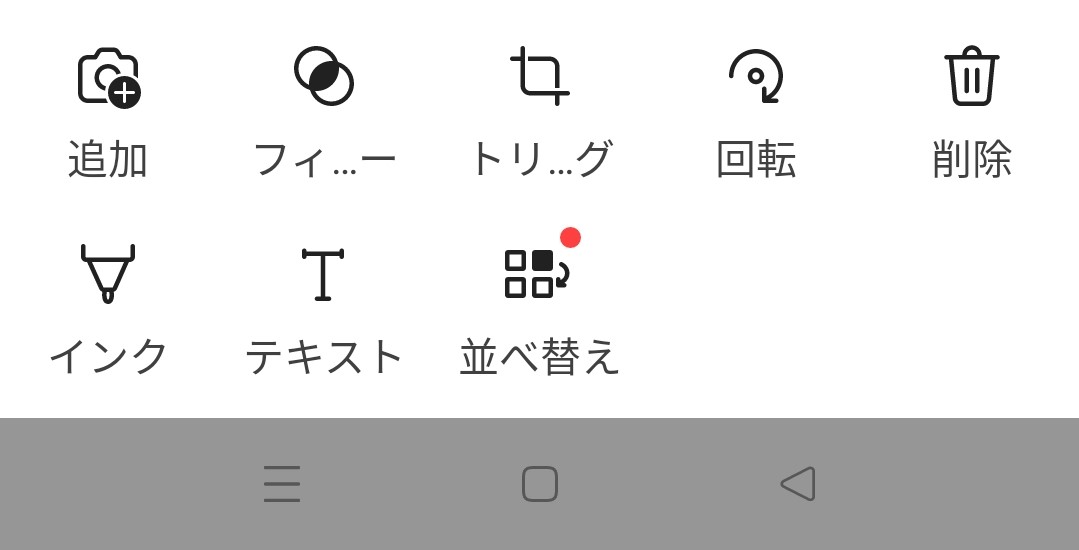Image resolution: width=1079 pixels, height=550 pixels.
Task: Rotate the image with 回転
Action: click(756, 112)
